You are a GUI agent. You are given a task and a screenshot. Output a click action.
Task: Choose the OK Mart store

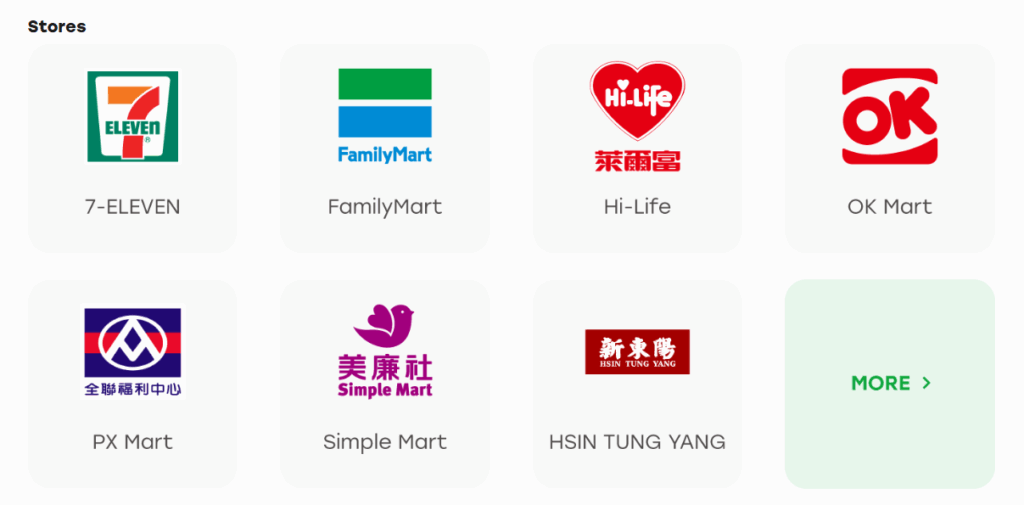[889, 148]
